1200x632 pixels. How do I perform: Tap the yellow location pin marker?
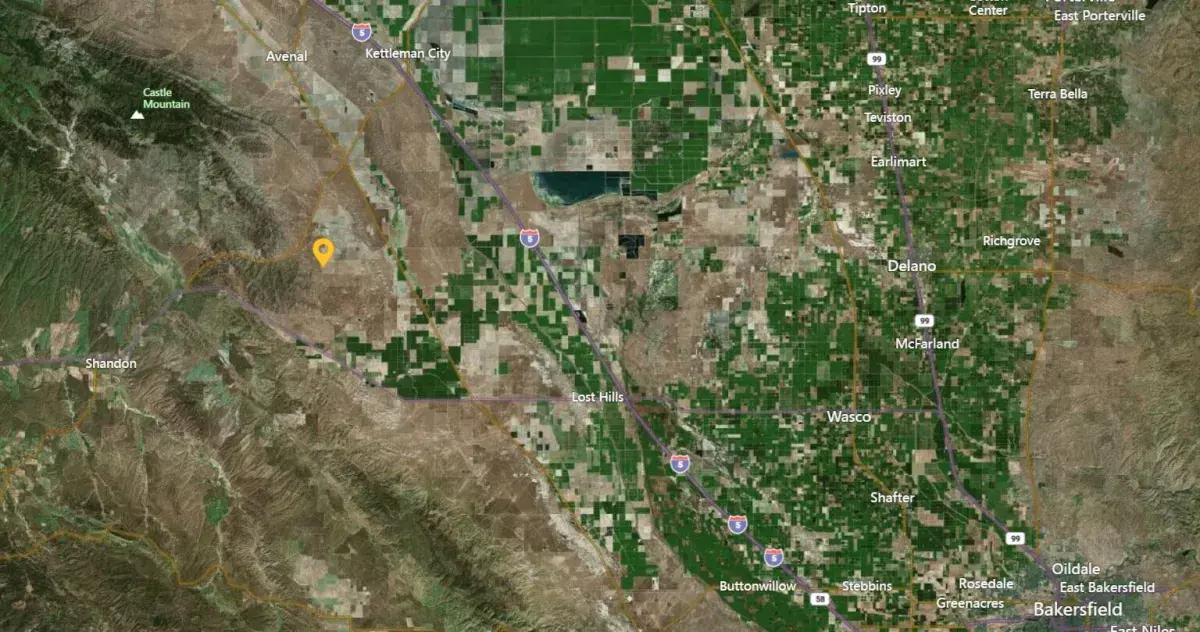click(x=322, y=251)
